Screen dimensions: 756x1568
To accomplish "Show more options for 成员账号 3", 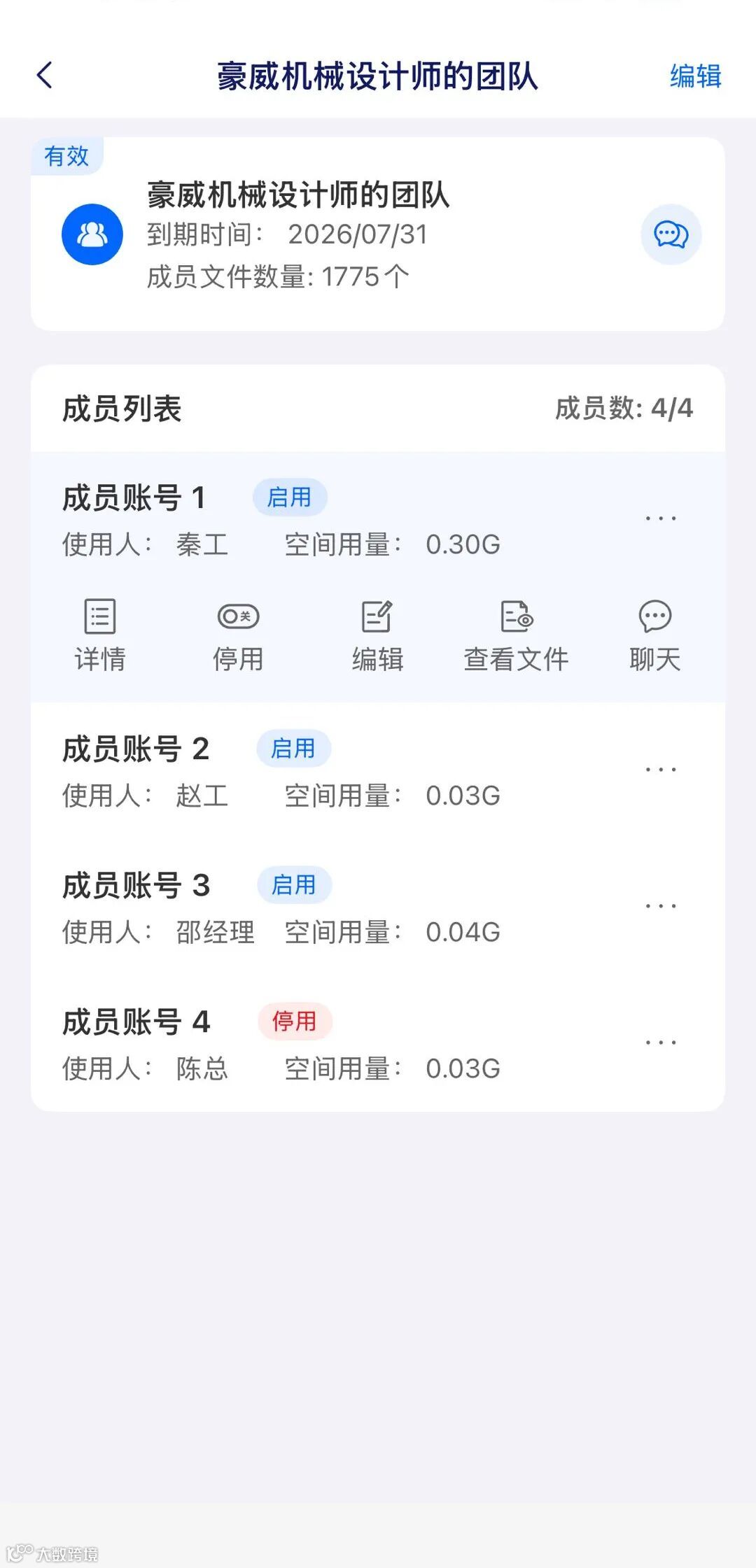I will click(660, 906).
